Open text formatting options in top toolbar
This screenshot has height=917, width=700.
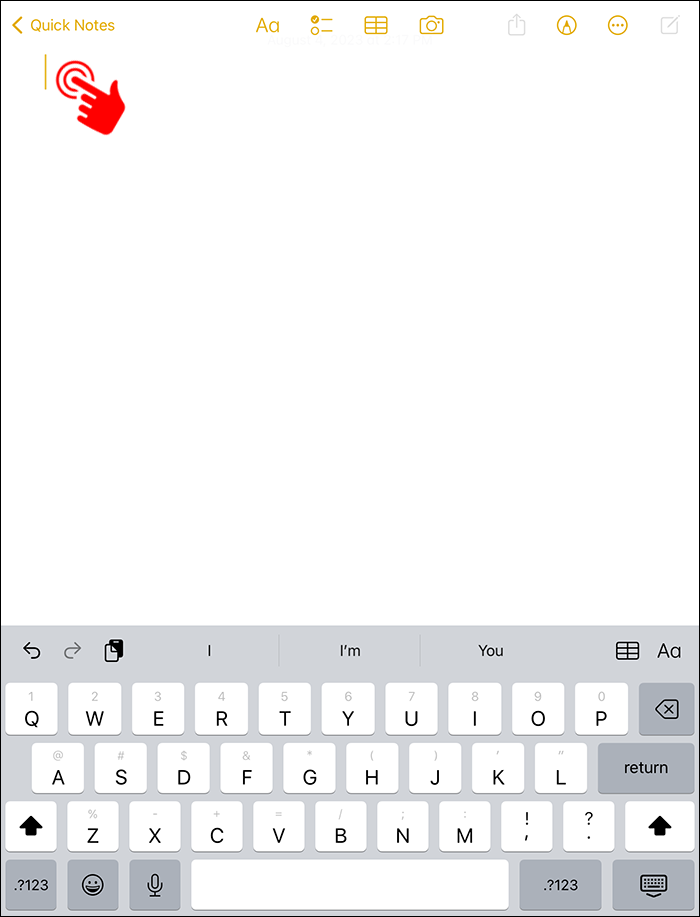pos(267,26)
